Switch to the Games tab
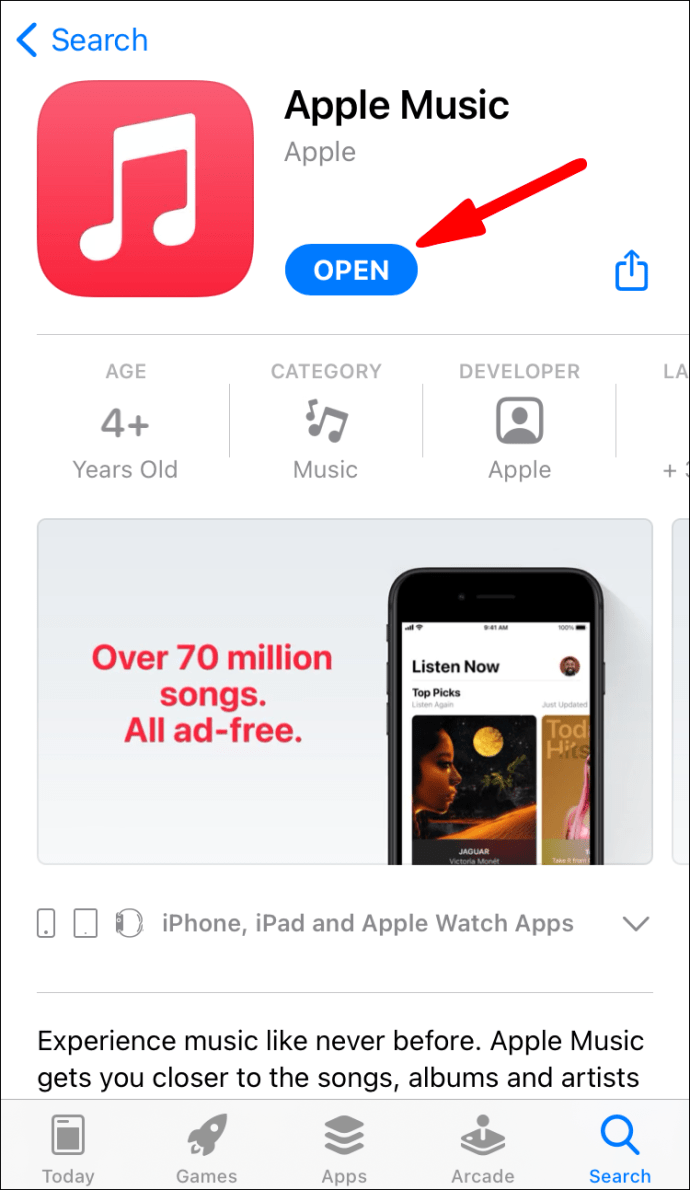The image size is (690, 1190). pyautogui.click(x=206, y=1147)
